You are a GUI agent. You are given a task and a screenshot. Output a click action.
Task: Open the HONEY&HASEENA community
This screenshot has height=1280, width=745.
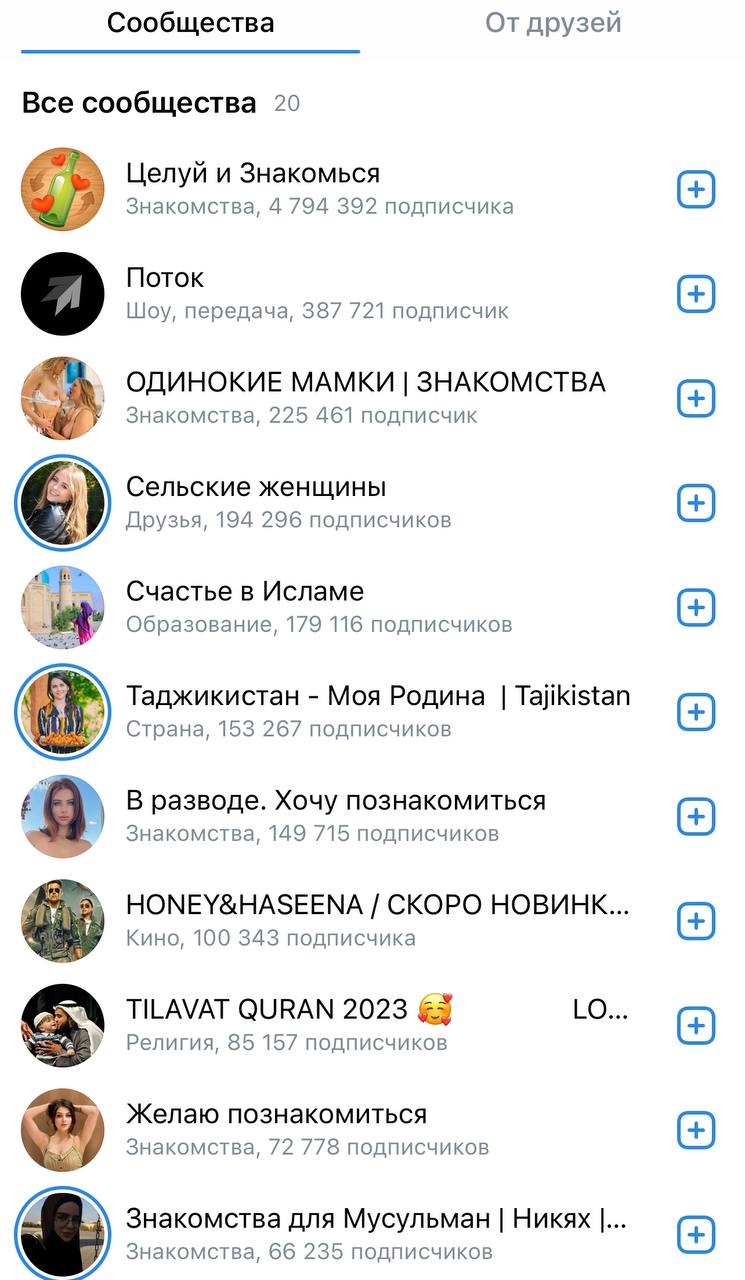point(372,921)
